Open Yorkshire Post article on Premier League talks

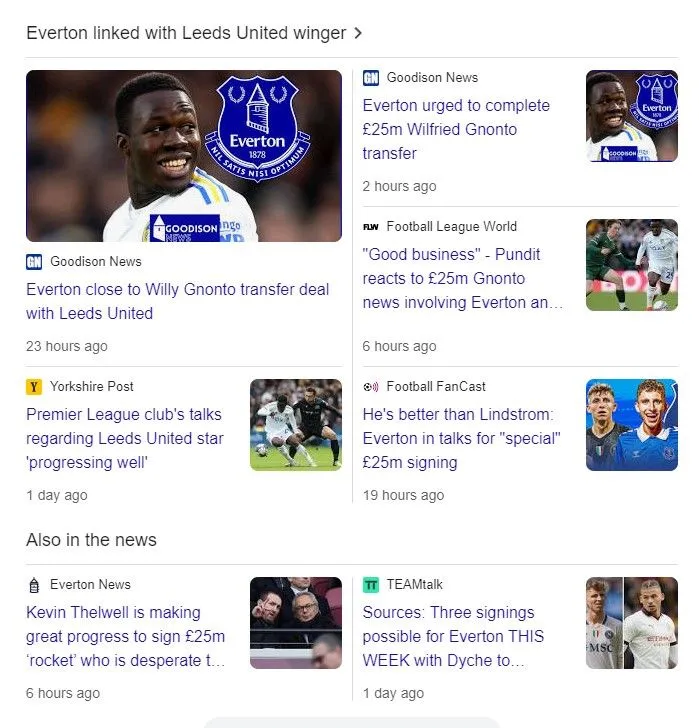[x=124, y=438]
